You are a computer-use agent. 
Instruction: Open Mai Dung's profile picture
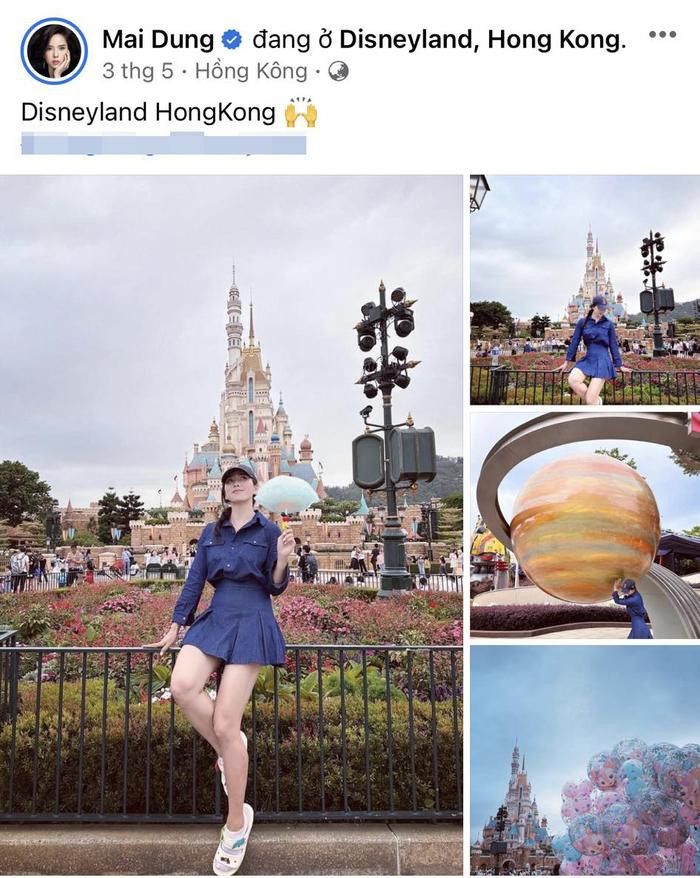pos(54,51)
